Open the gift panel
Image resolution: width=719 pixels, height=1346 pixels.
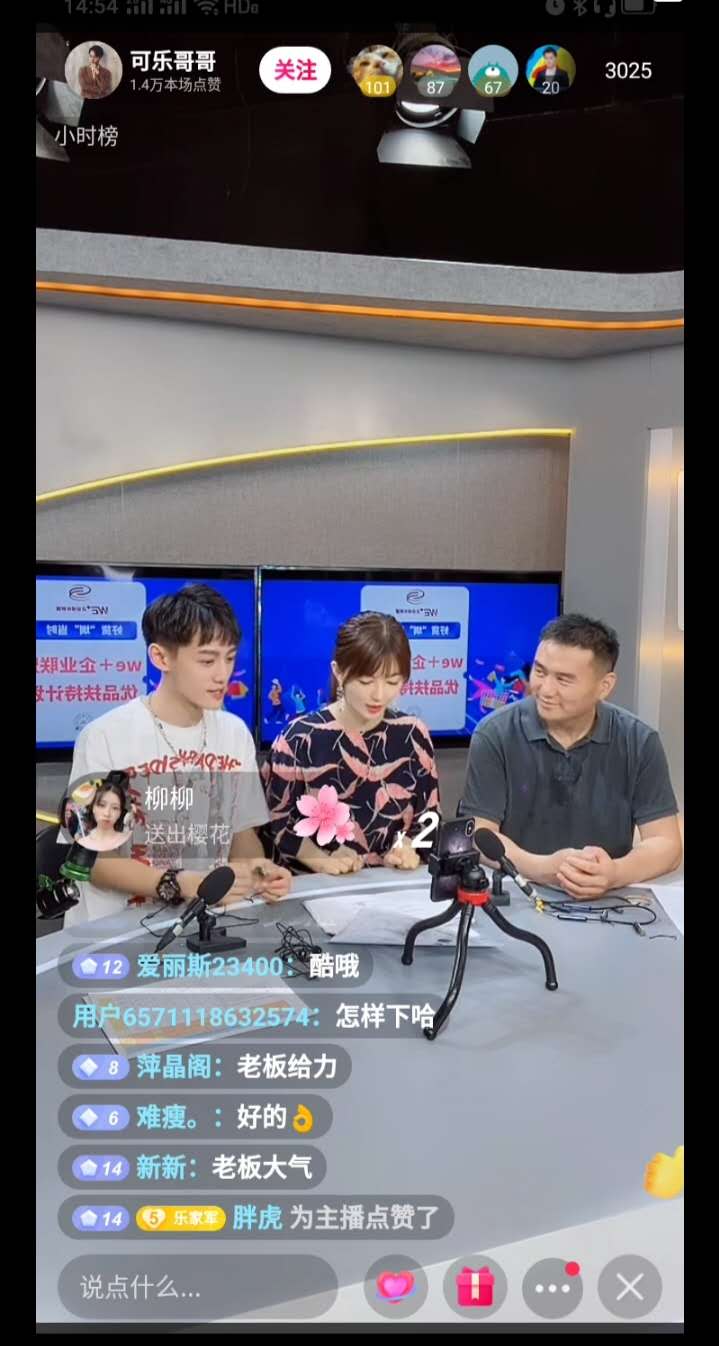pyautogui.click(x=475, y=1287)
